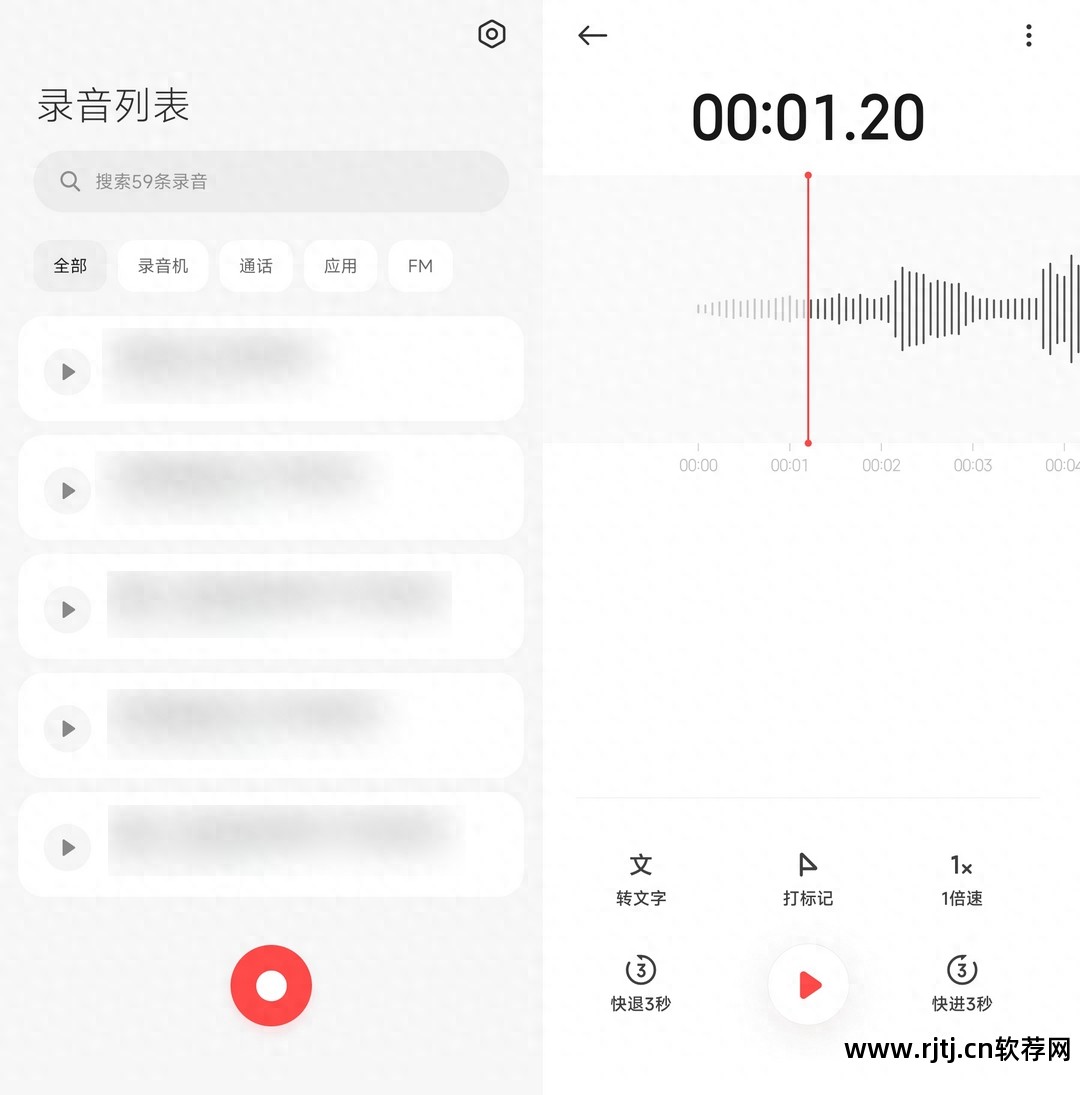The image size is (1080, 1095).
Task: Tap the 00:02 timeline position
Action: coord(881,464)
